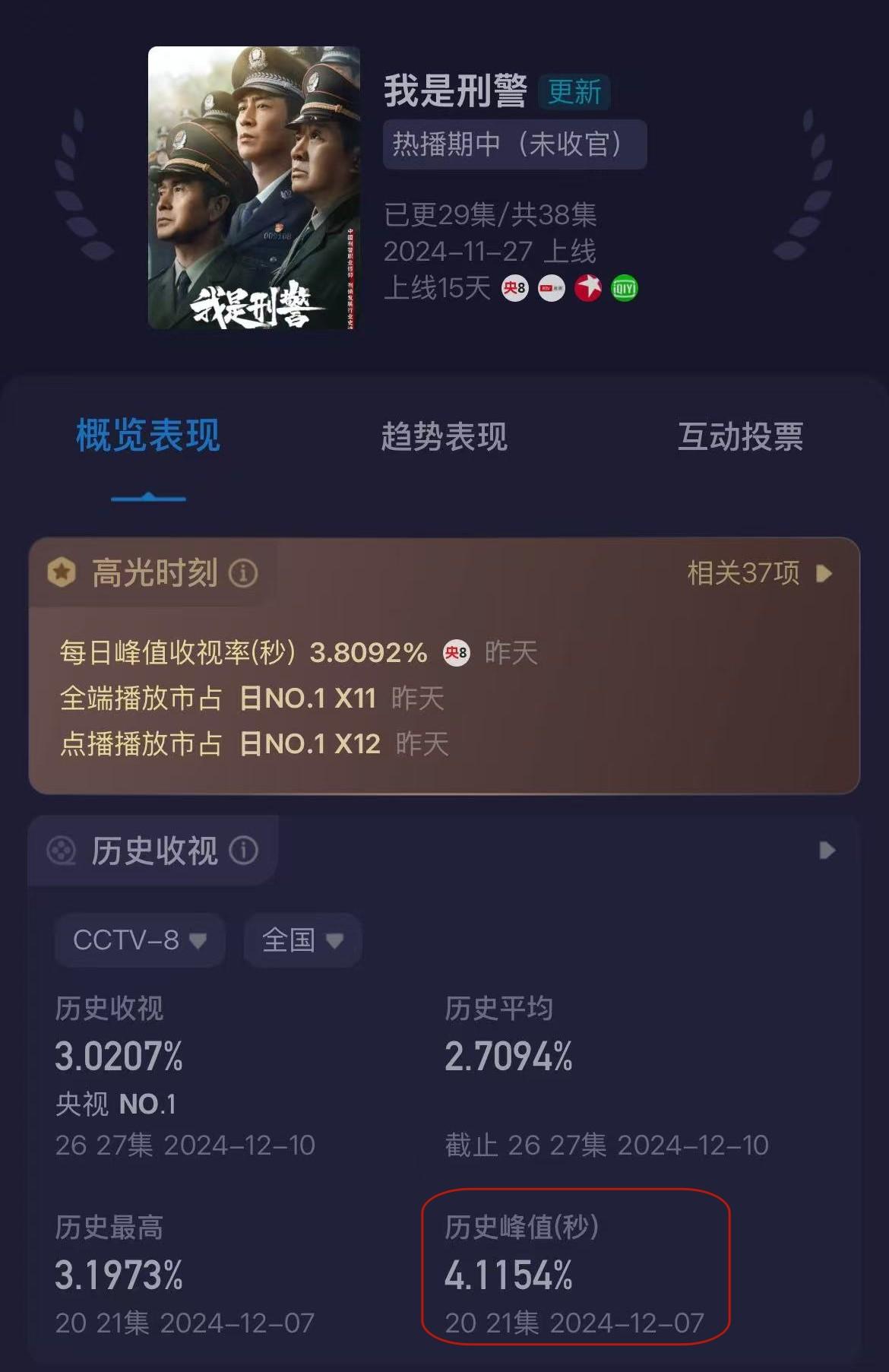
Task: Open 相关37项 highlight list
Action: (759, 573)
